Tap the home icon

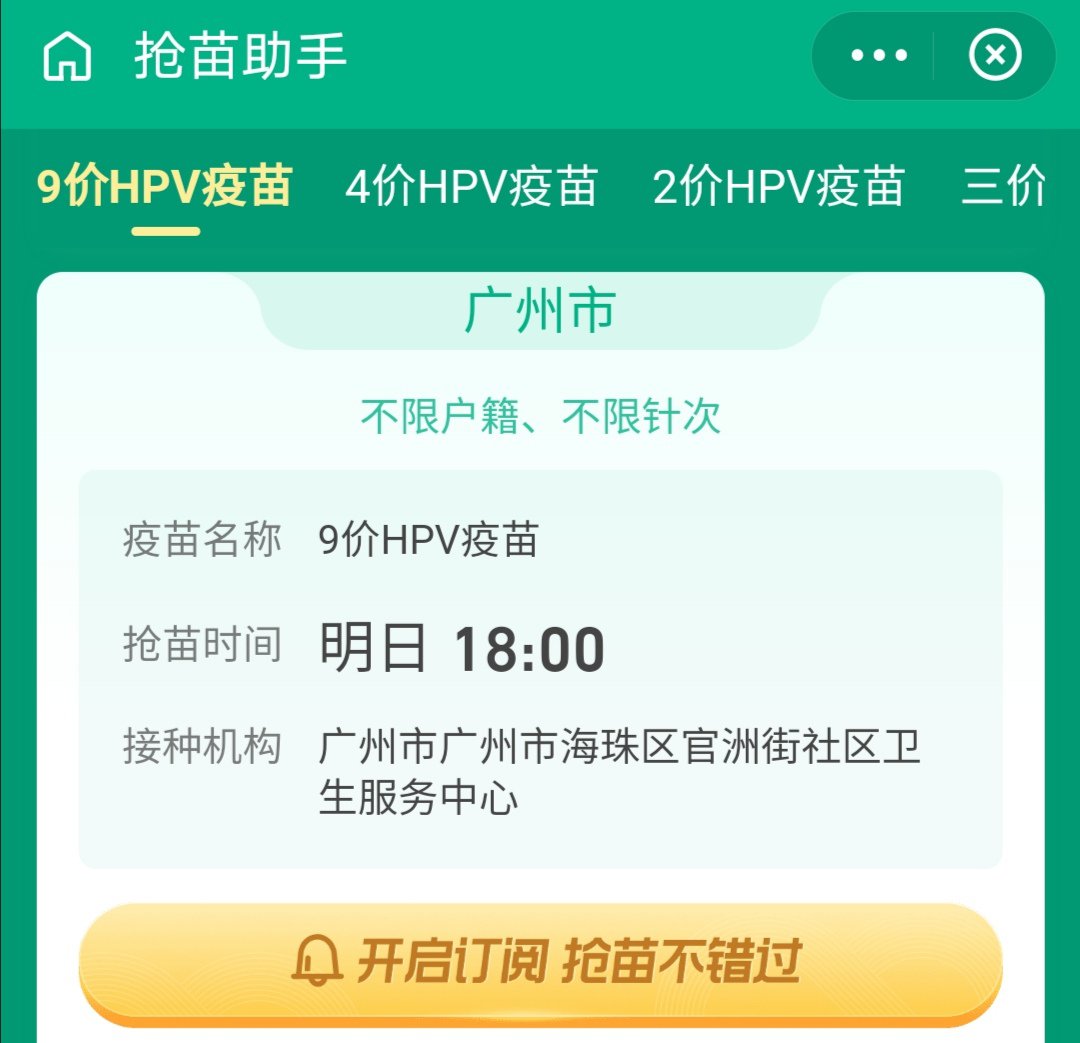pyautogui.click(x=67, y=57)
